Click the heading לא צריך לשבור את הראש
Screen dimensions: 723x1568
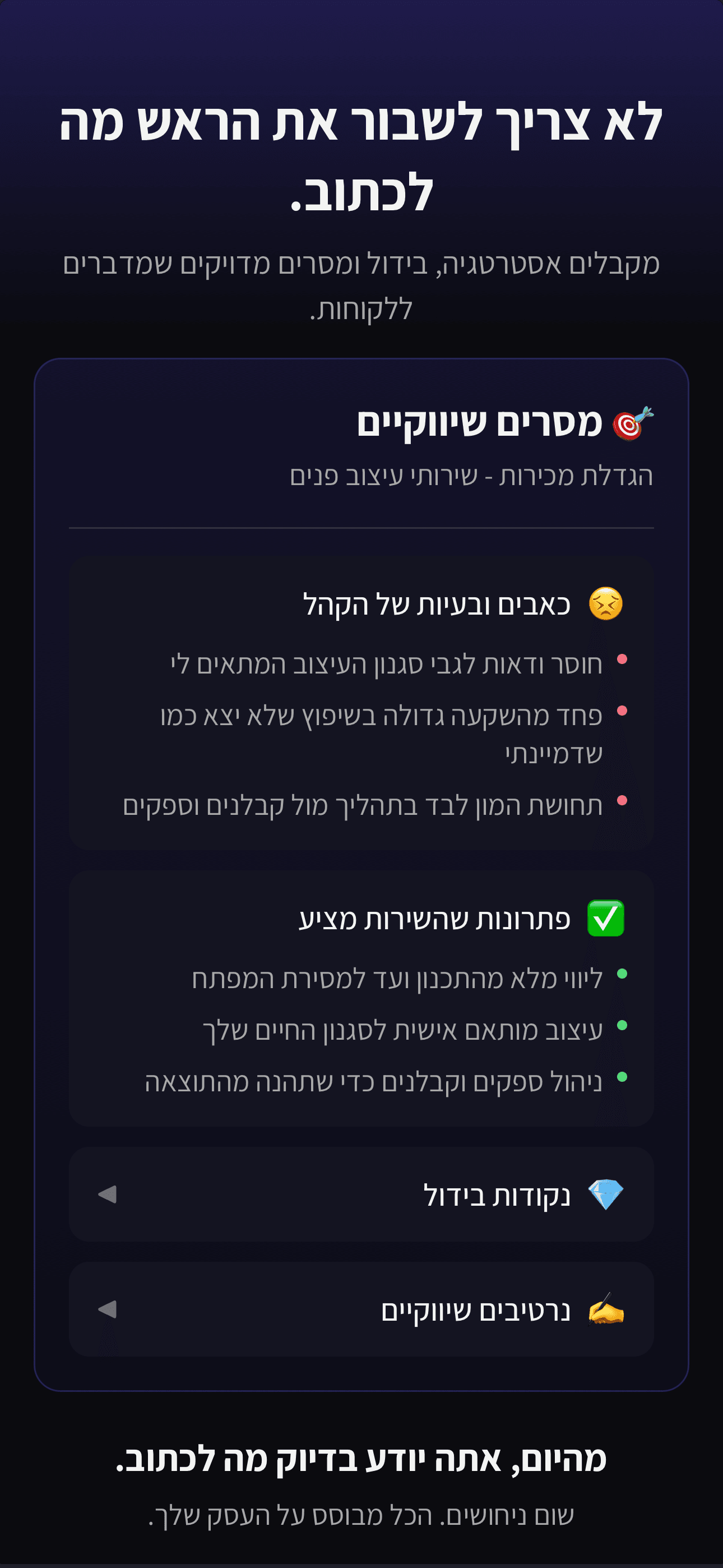point(361,152)
